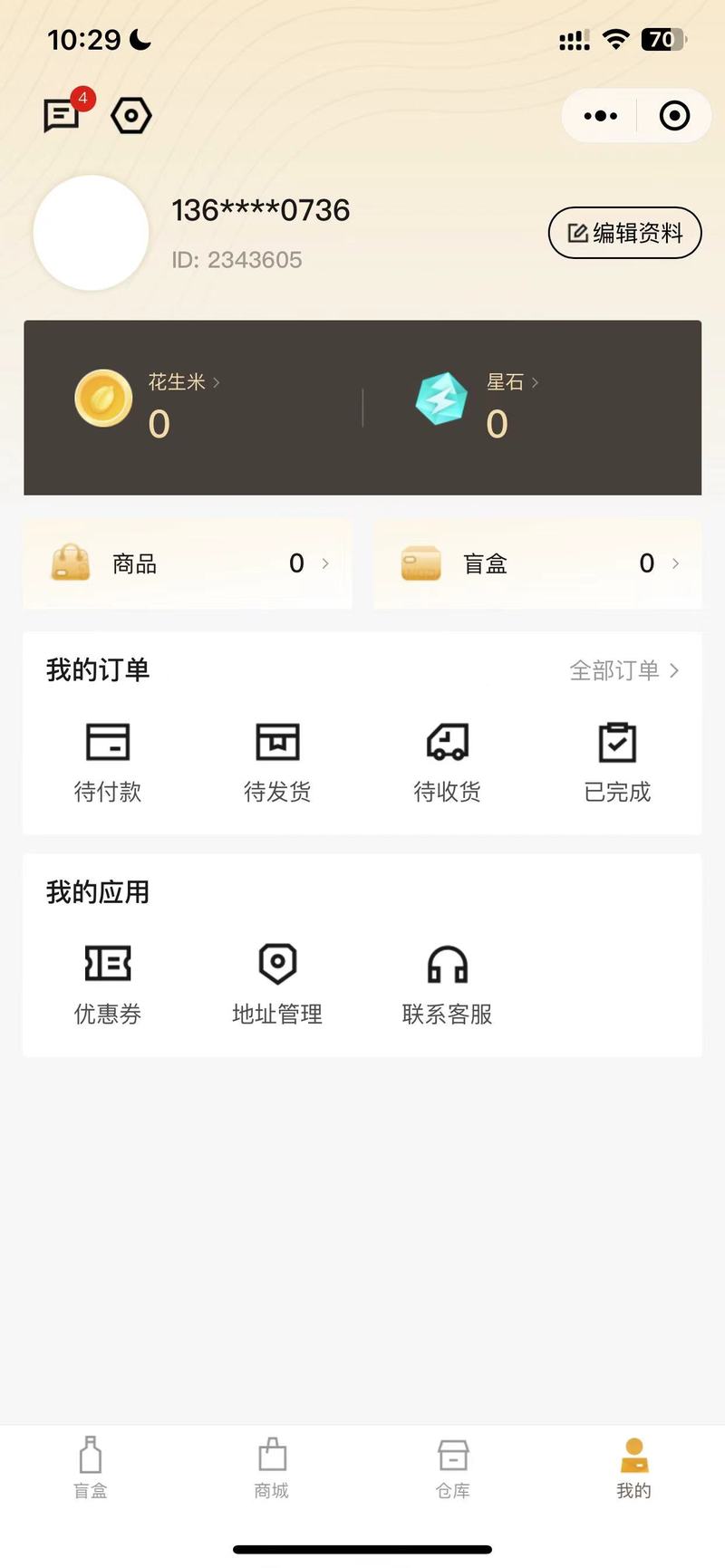725x1568 pixels.
Task: Open the hexagon settings icon
Action: coord(131,116)
